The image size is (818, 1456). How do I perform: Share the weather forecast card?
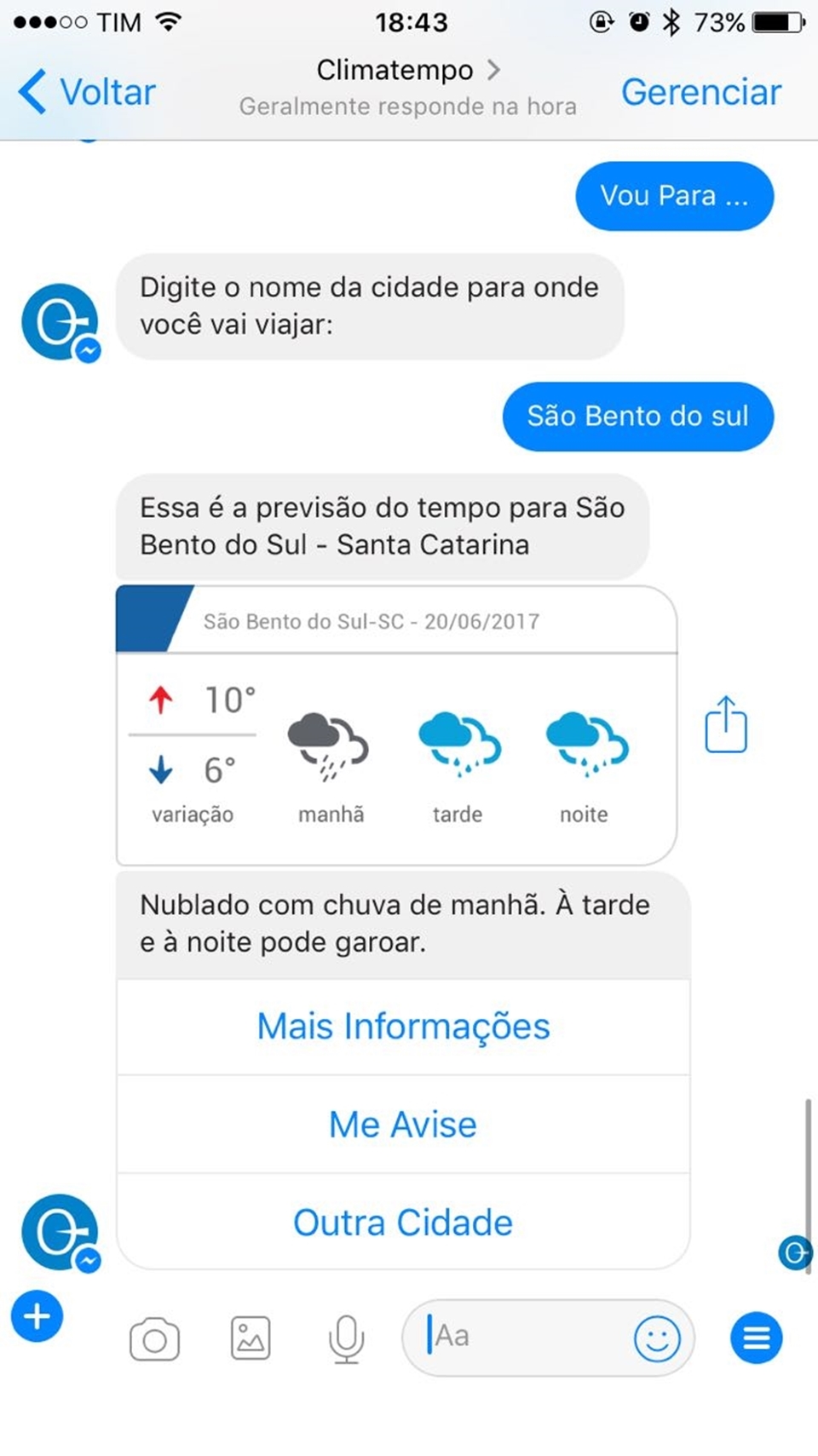[x=726, y=725]
